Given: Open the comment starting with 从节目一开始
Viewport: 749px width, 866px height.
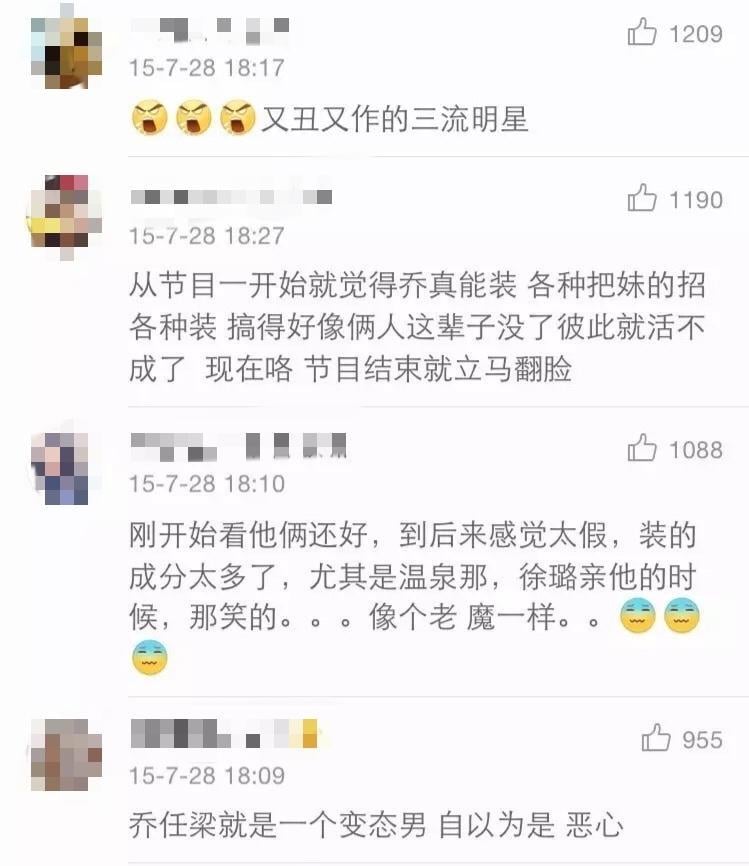Looking at the screenshot, I should pos(418,327).
